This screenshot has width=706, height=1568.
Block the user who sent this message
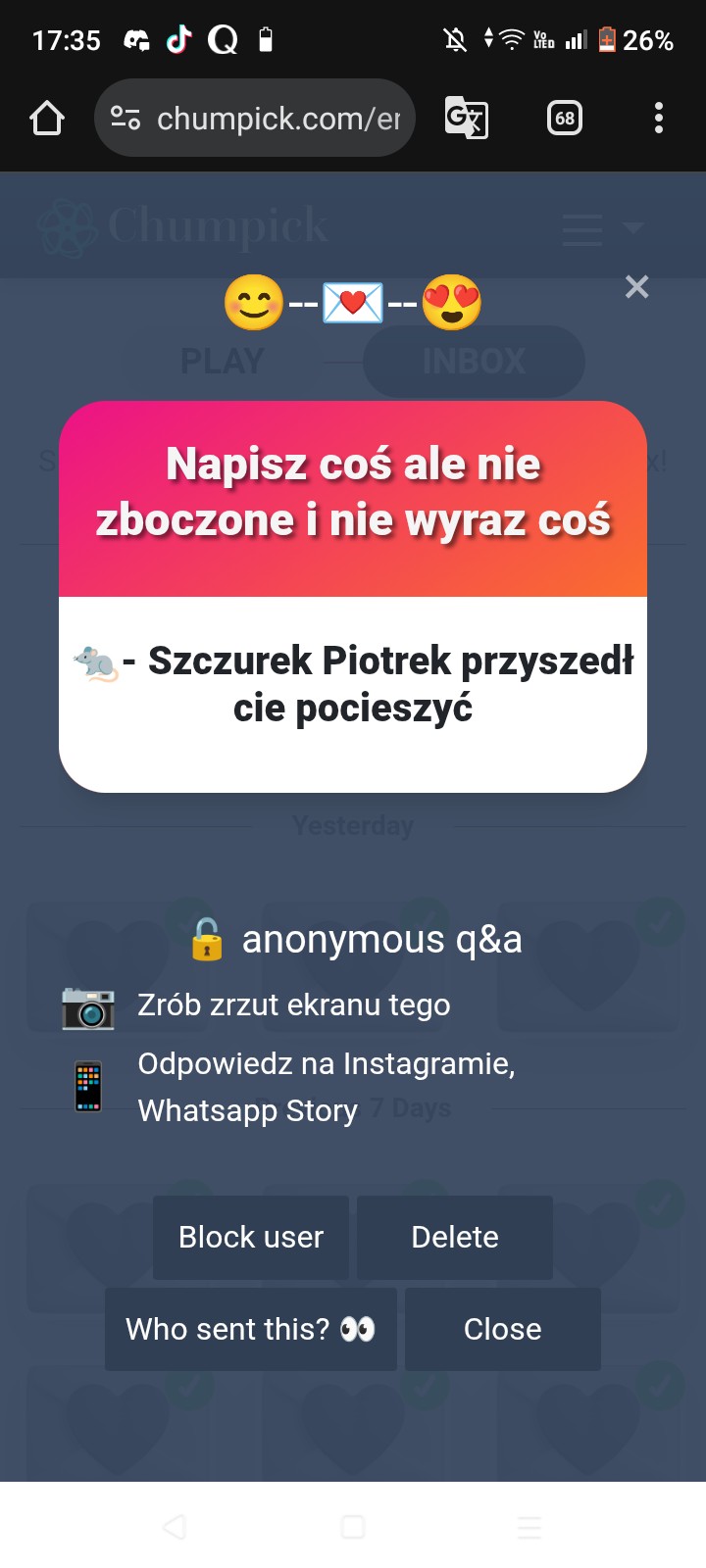pos(251,1237)
